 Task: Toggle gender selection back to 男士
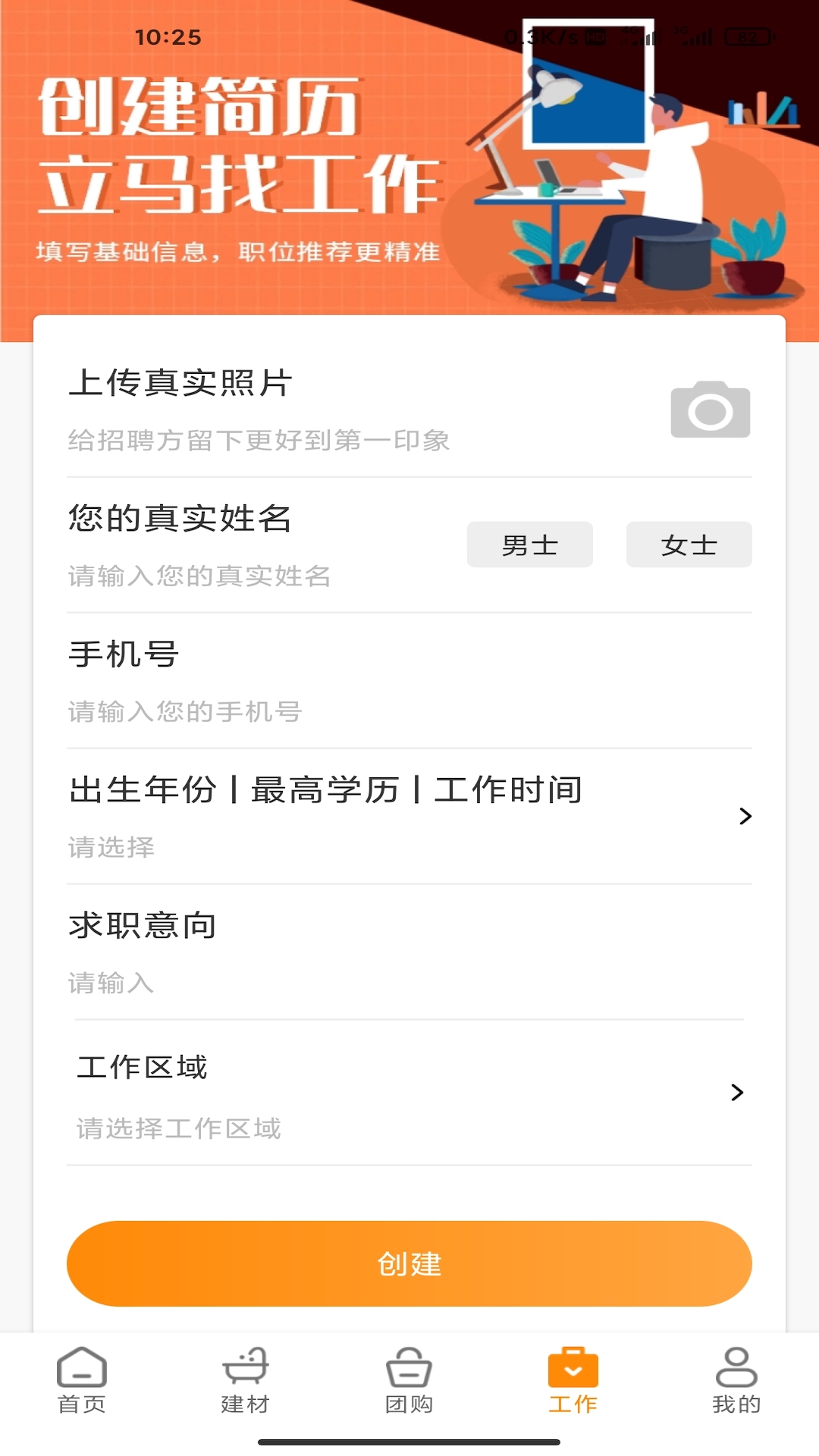point(529,544)
